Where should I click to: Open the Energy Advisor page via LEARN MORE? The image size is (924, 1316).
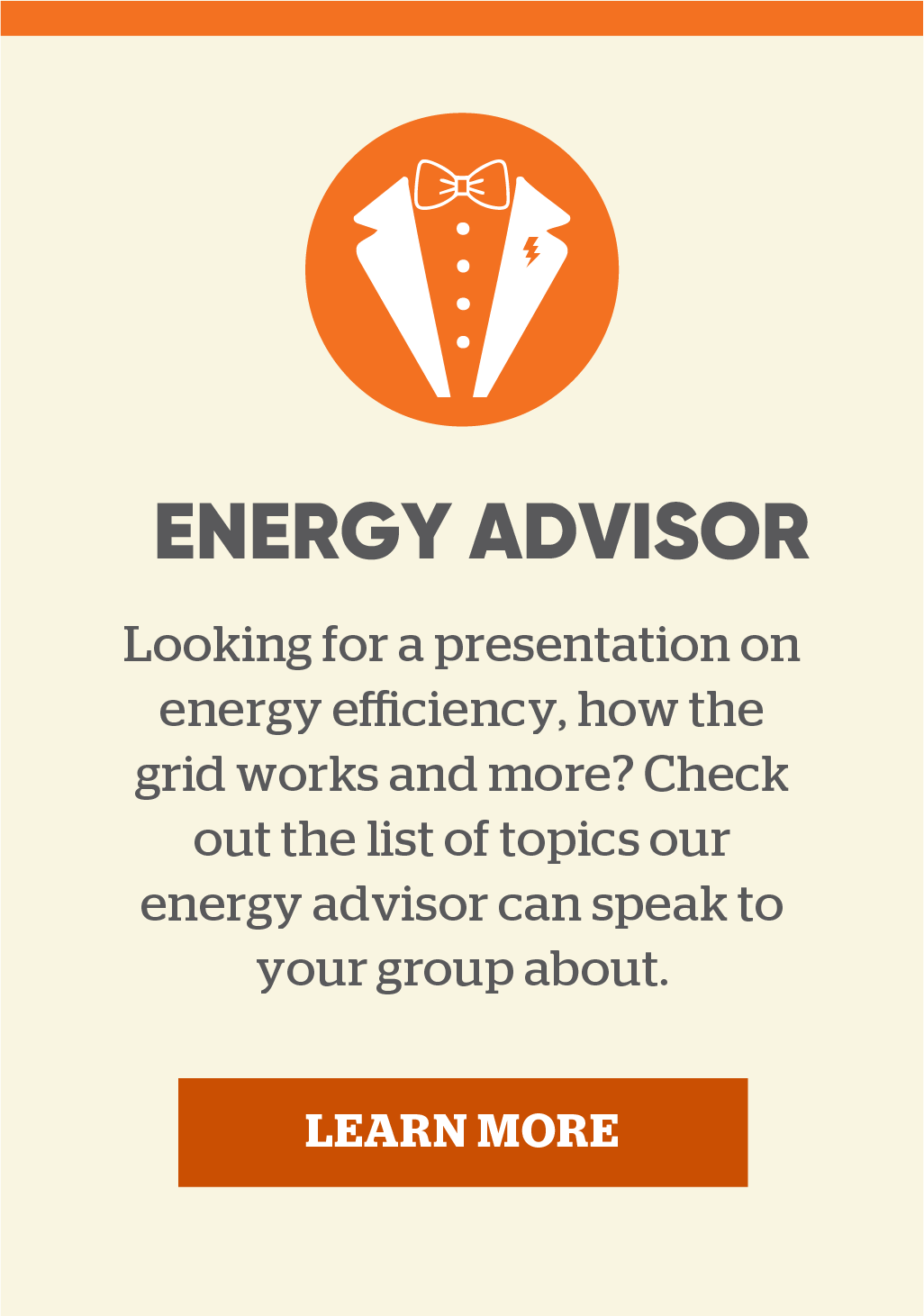click(462, 1130)
